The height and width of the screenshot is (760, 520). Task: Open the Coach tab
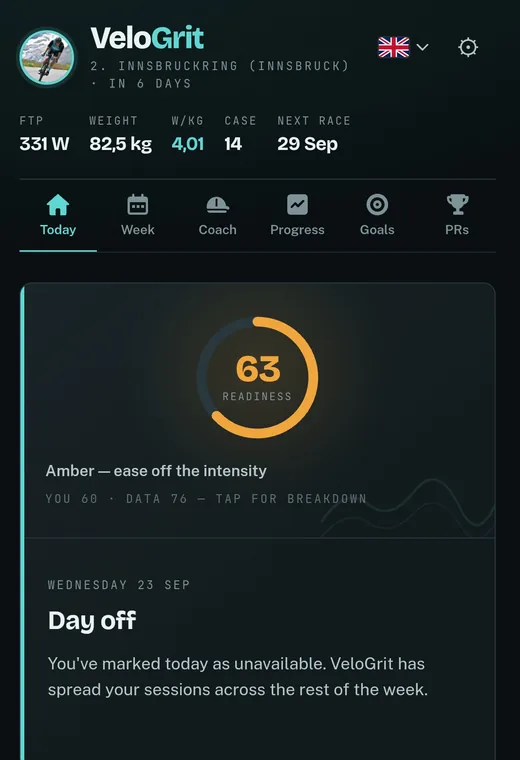coord(218,215)
